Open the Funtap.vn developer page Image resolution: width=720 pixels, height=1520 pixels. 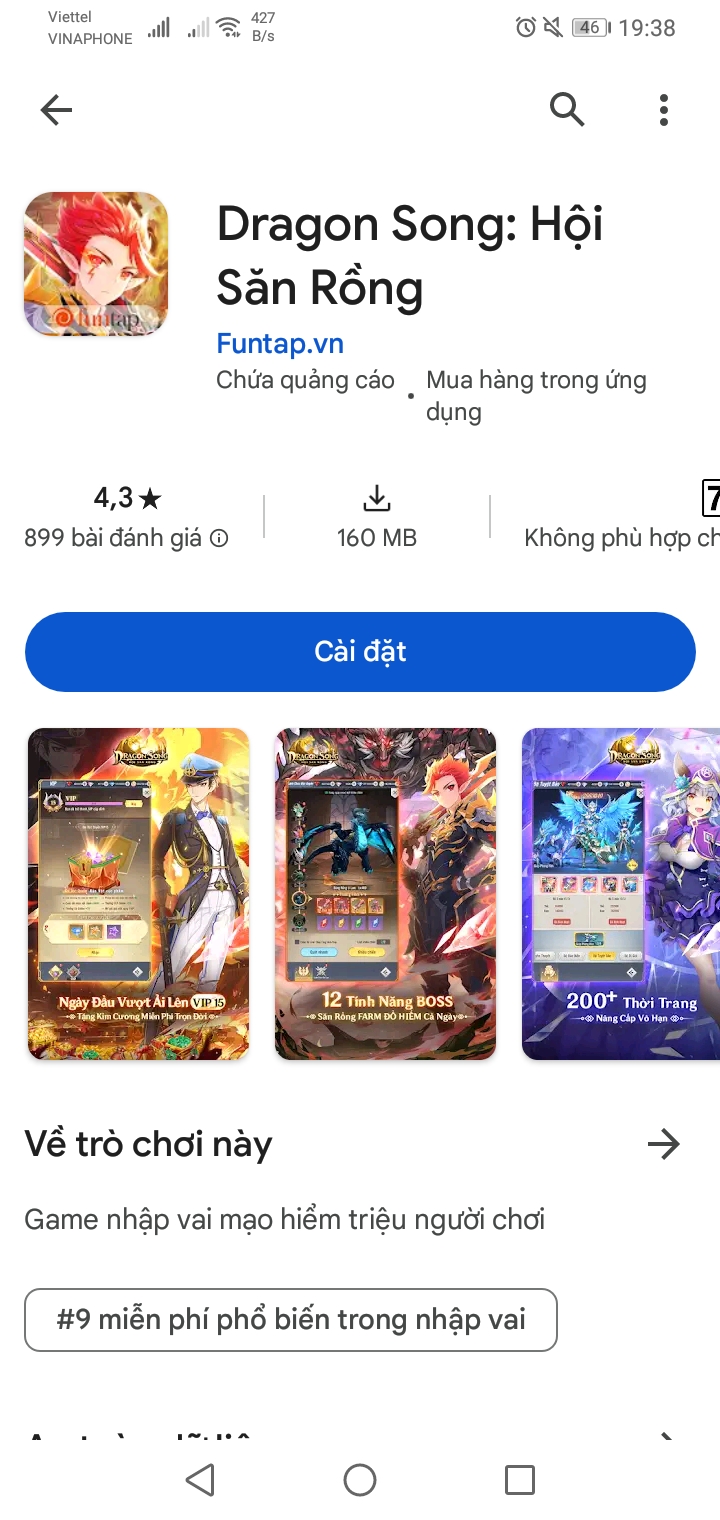pyautogui.click(x=280, y=344)
